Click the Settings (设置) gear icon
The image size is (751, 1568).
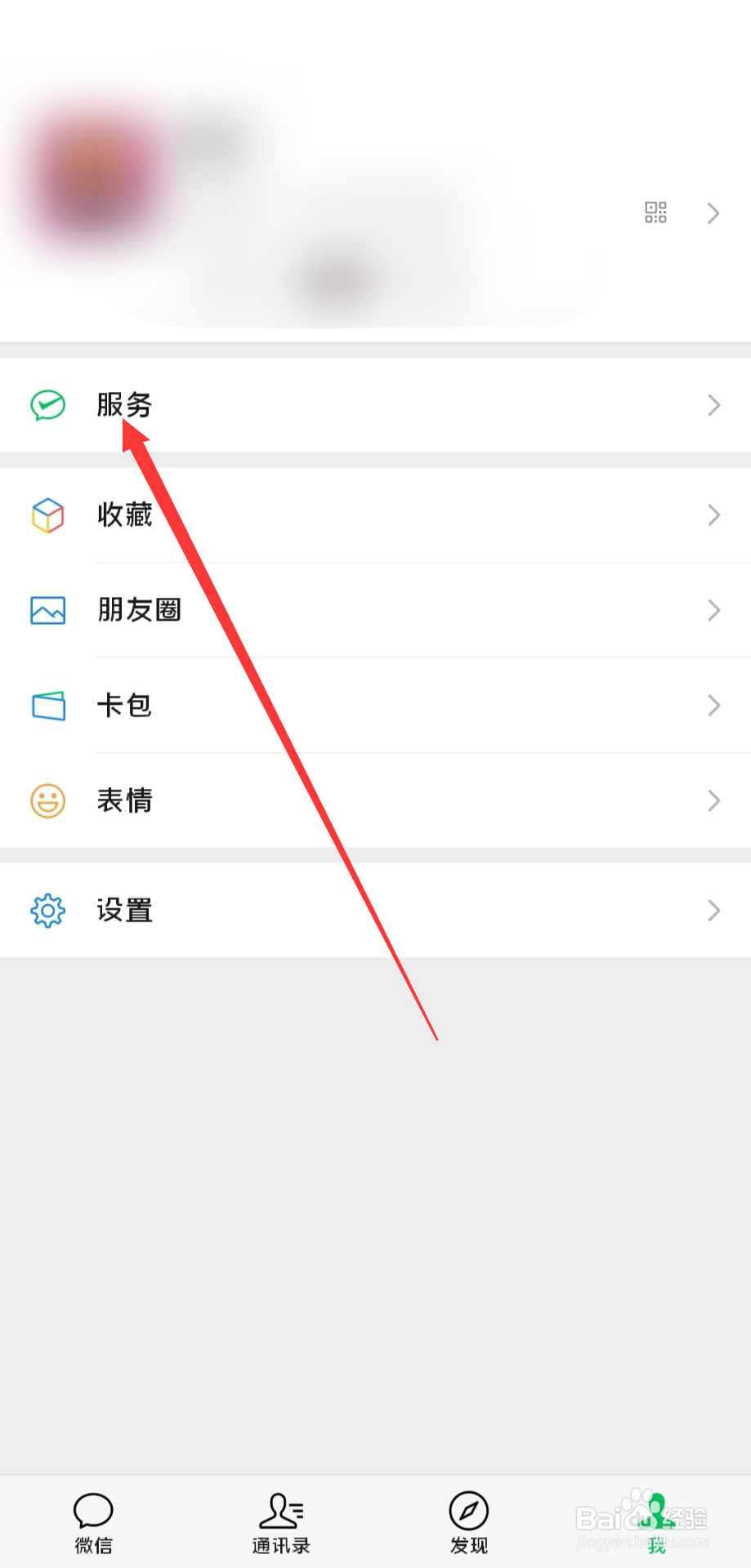coord(47,910)
